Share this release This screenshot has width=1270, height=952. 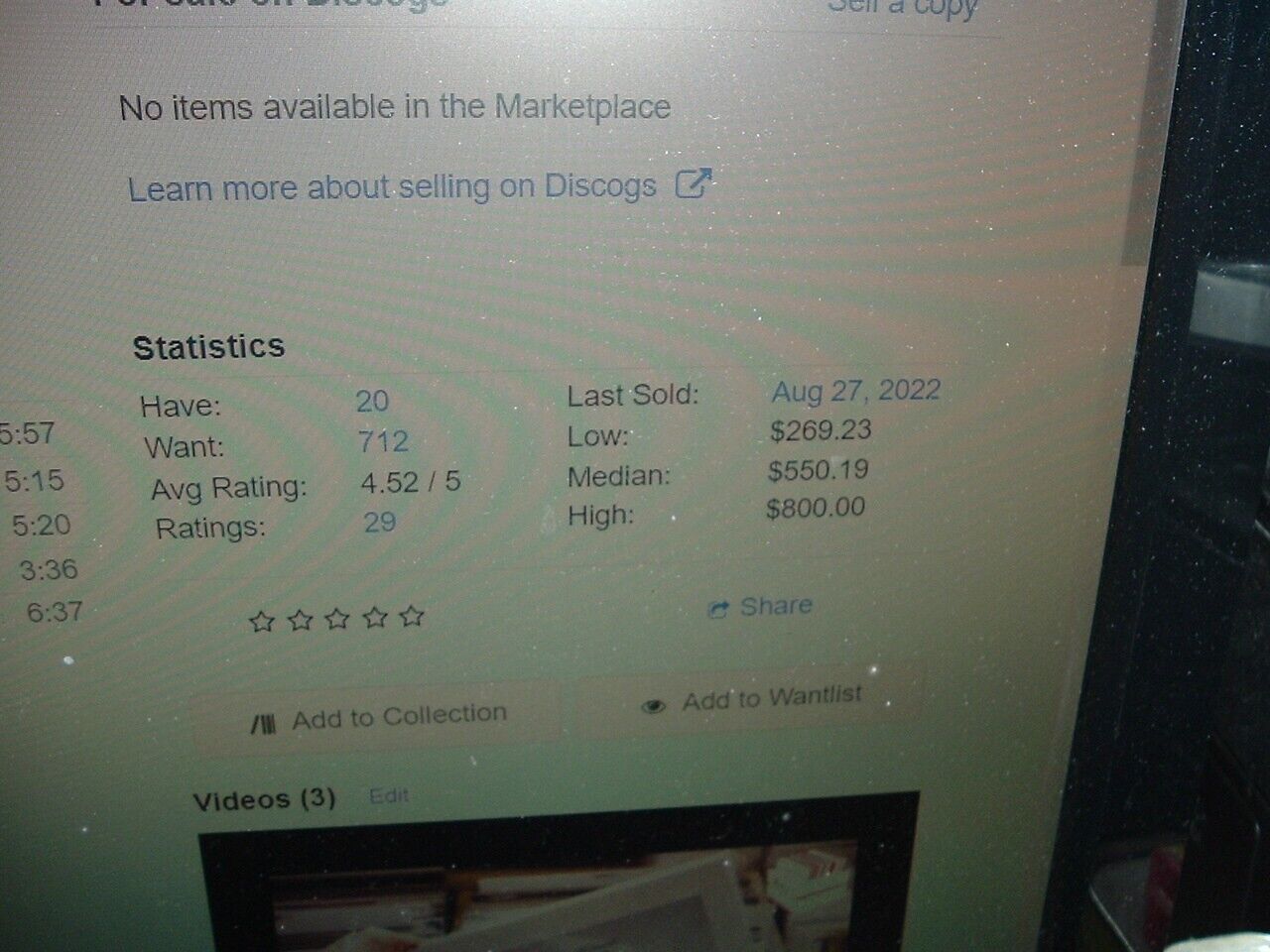(761, 606)
